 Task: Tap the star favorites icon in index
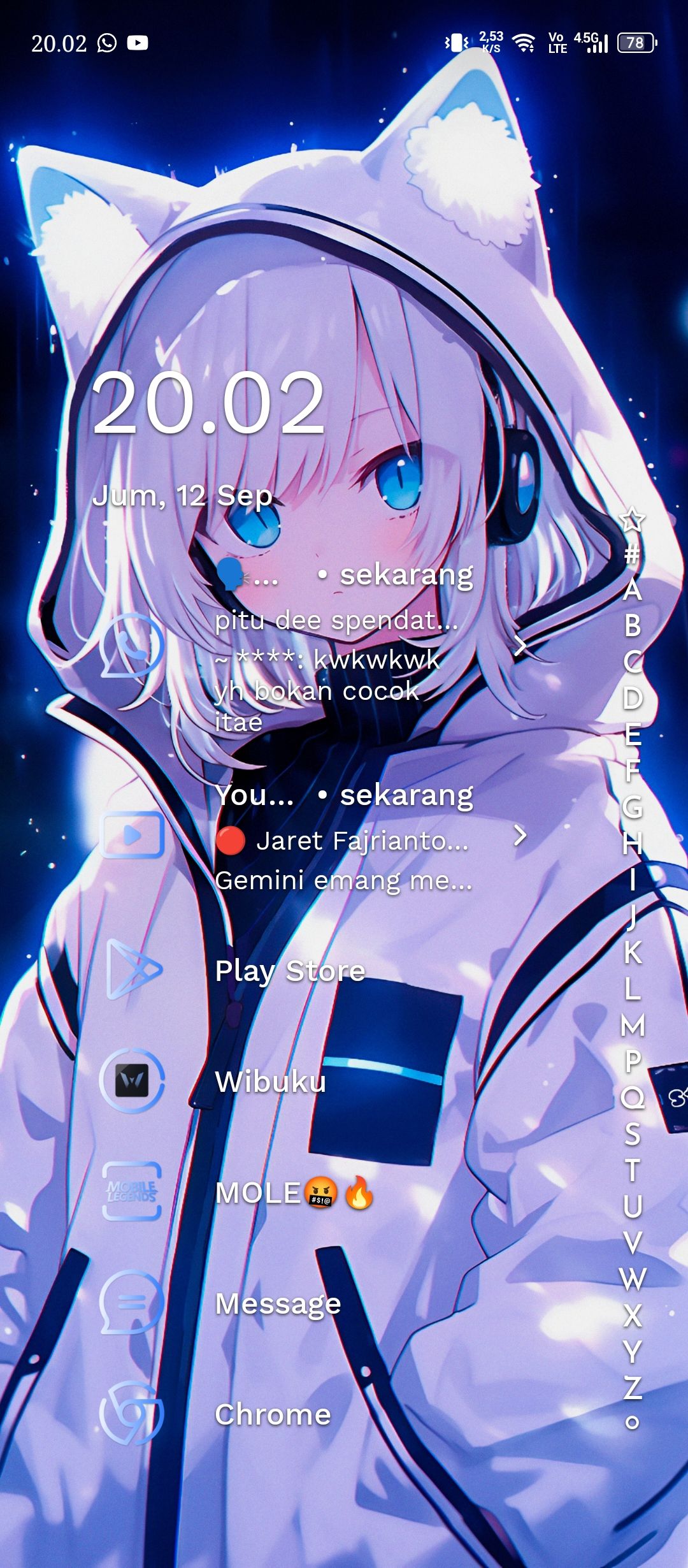[632, 519]
